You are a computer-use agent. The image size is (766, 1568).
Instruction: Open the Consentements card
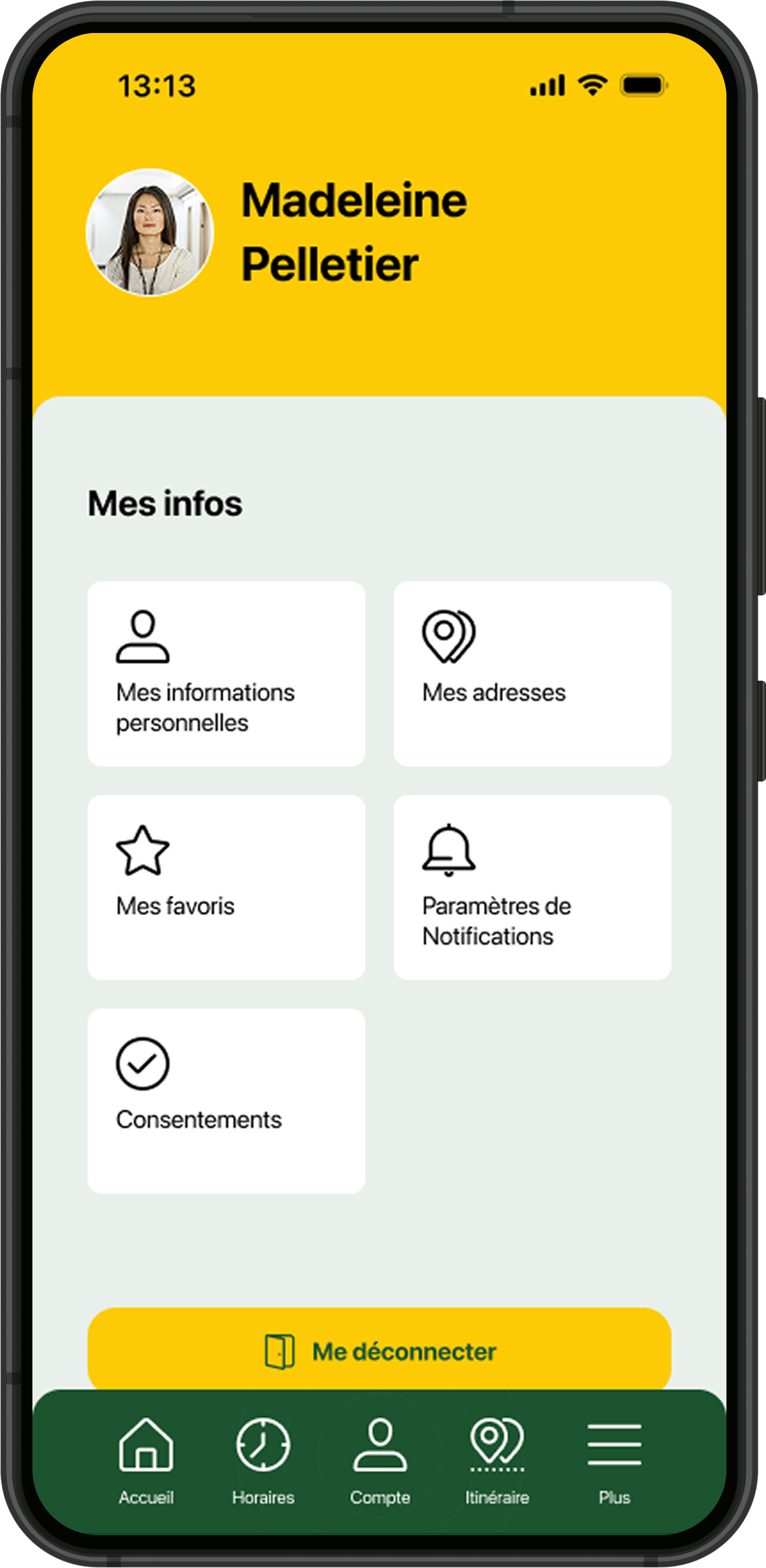(x=226, y=1100)
